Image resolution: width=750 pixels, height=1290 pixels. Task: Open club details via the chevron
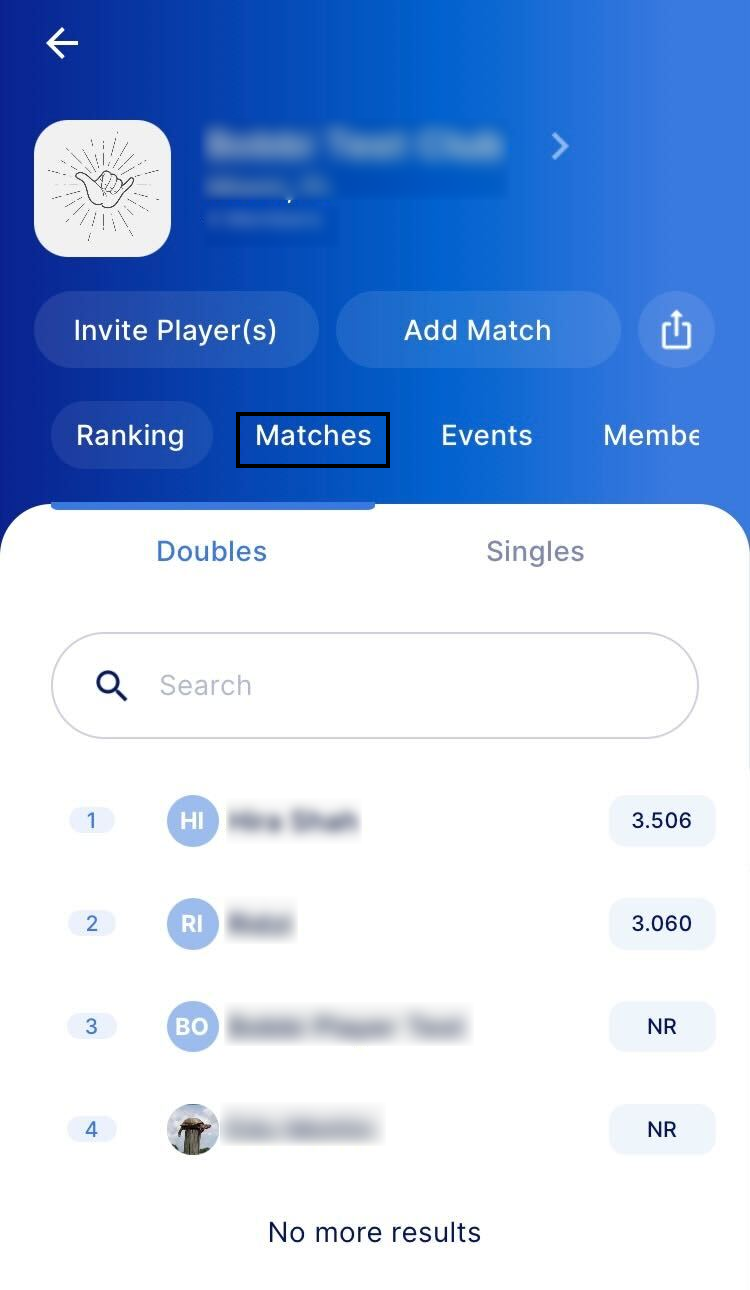[x=560, y=147]
